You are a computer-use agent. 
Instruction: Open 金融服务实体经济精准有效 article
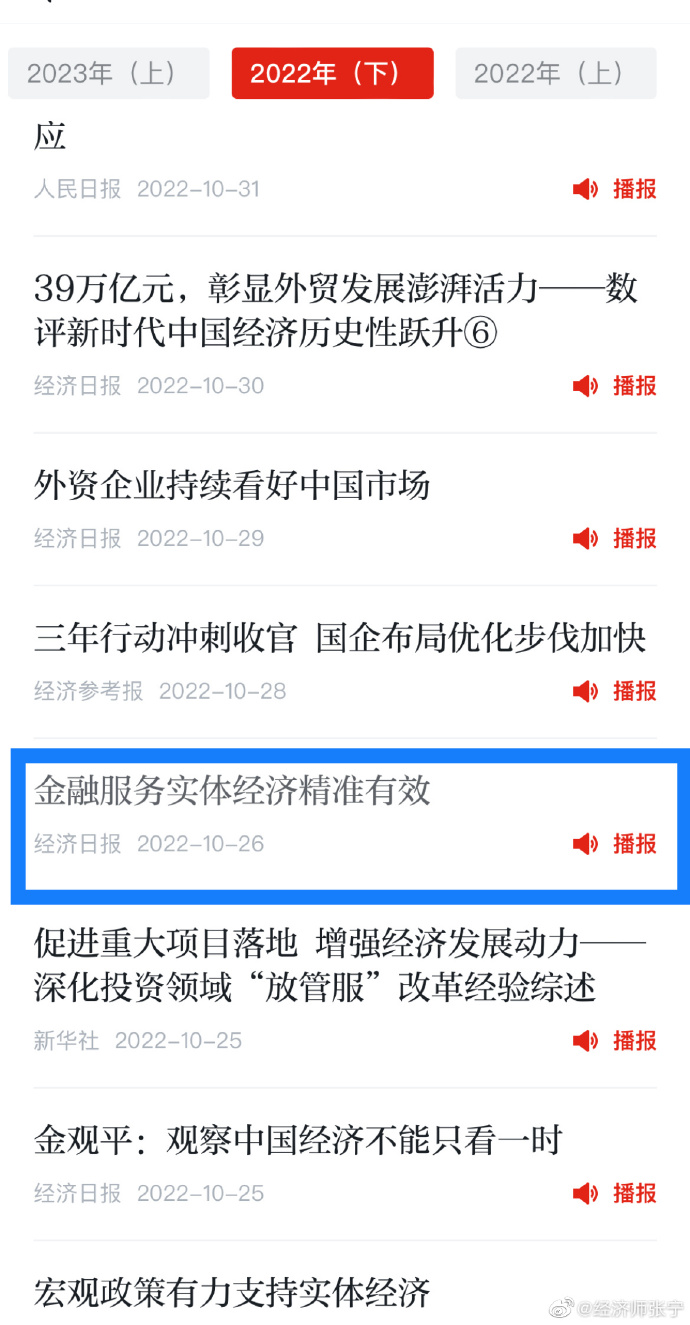(x=232, y=791)
